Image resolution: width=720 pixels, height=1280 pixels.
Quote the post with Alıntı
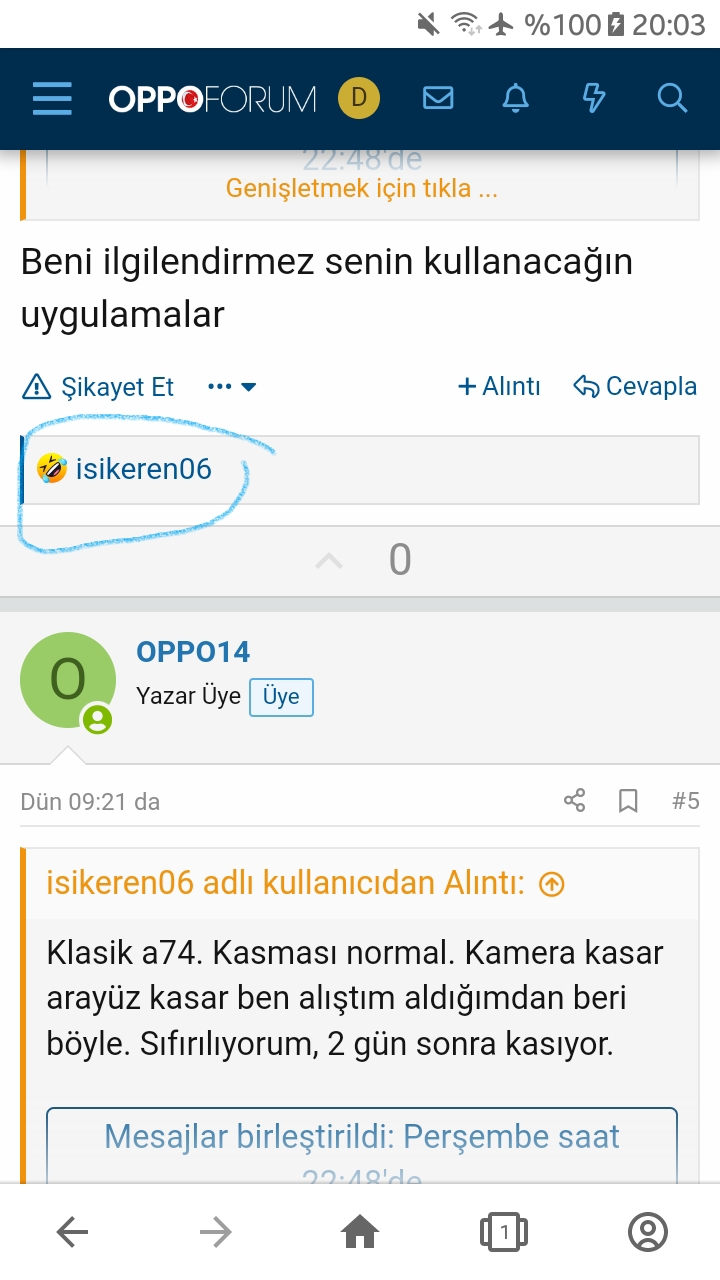click(499, 387)
